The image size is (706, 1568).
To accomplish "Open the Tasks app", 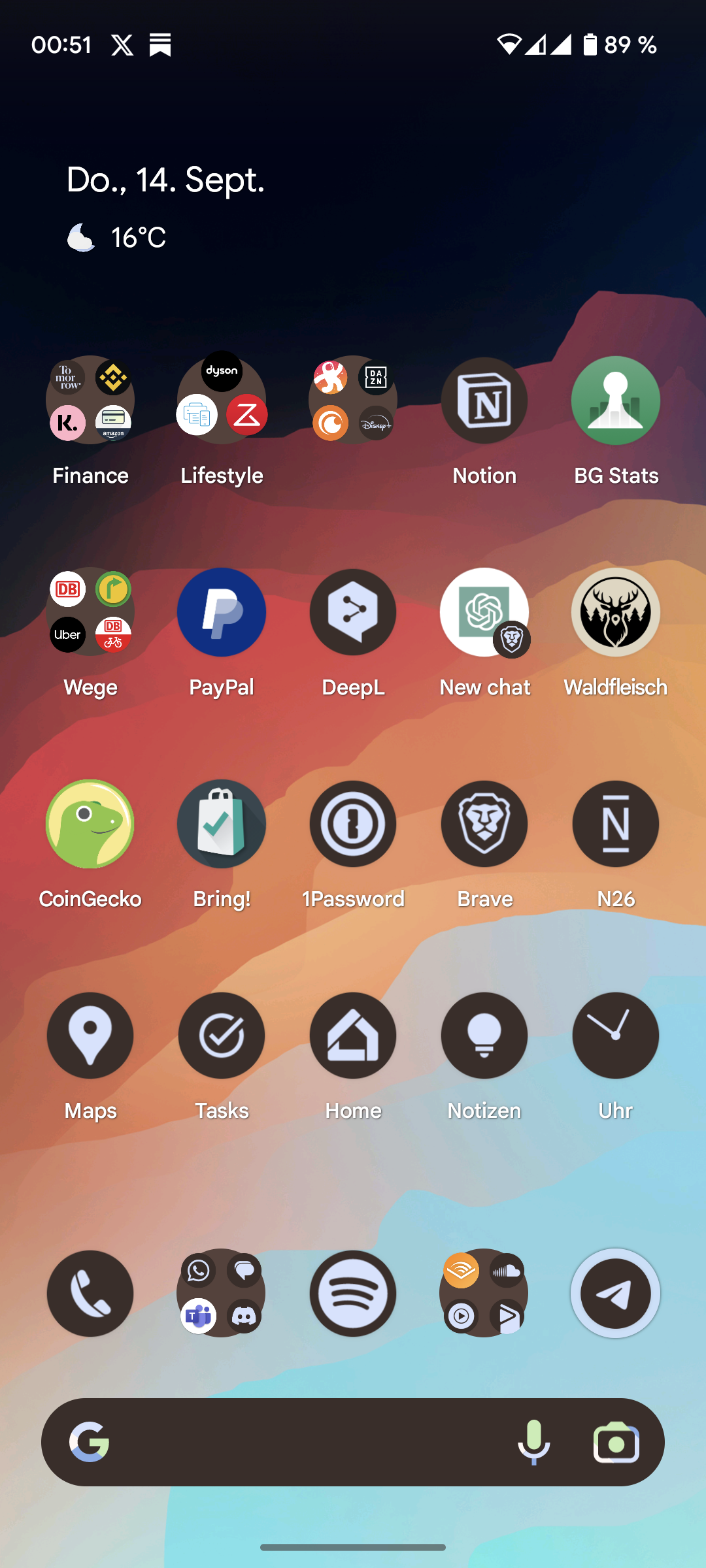I will point(222,1036).
